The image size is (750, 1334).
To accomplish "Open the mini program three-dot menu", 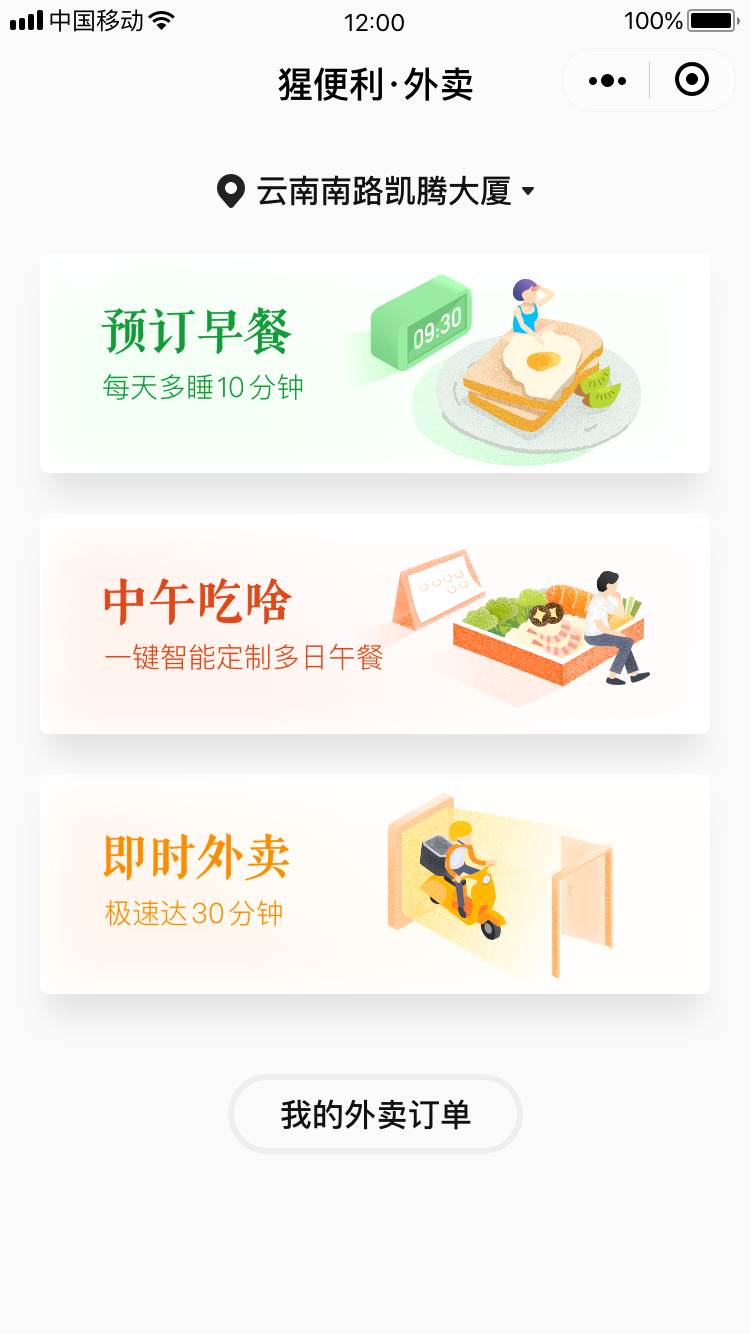I will [607, 80].
